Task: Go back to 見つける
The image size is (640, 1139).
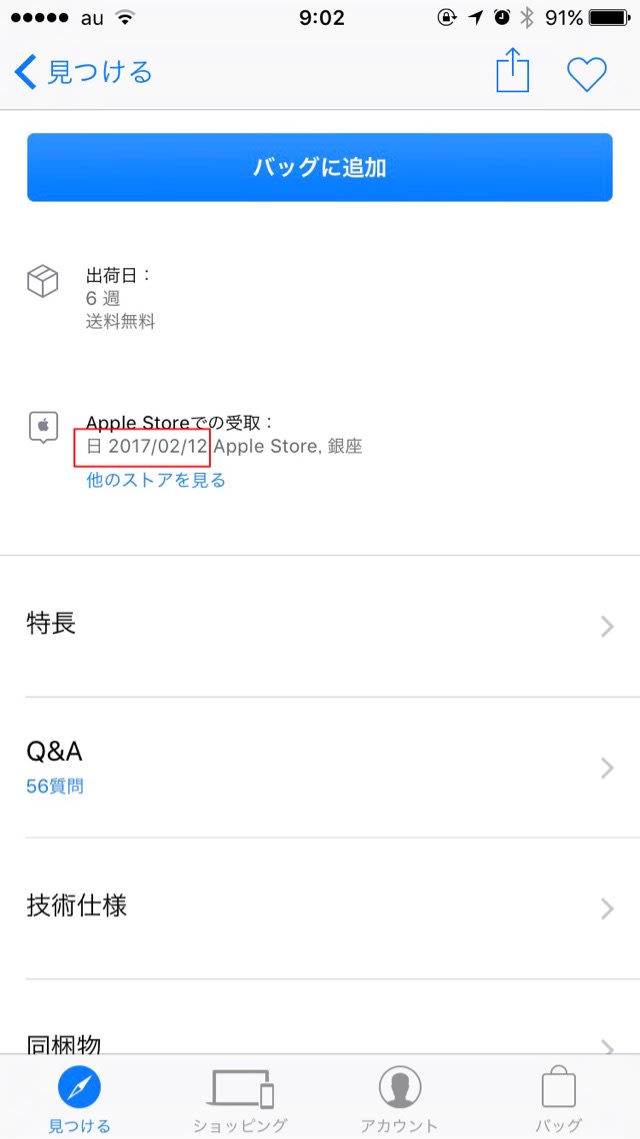Action: point(83,73)
